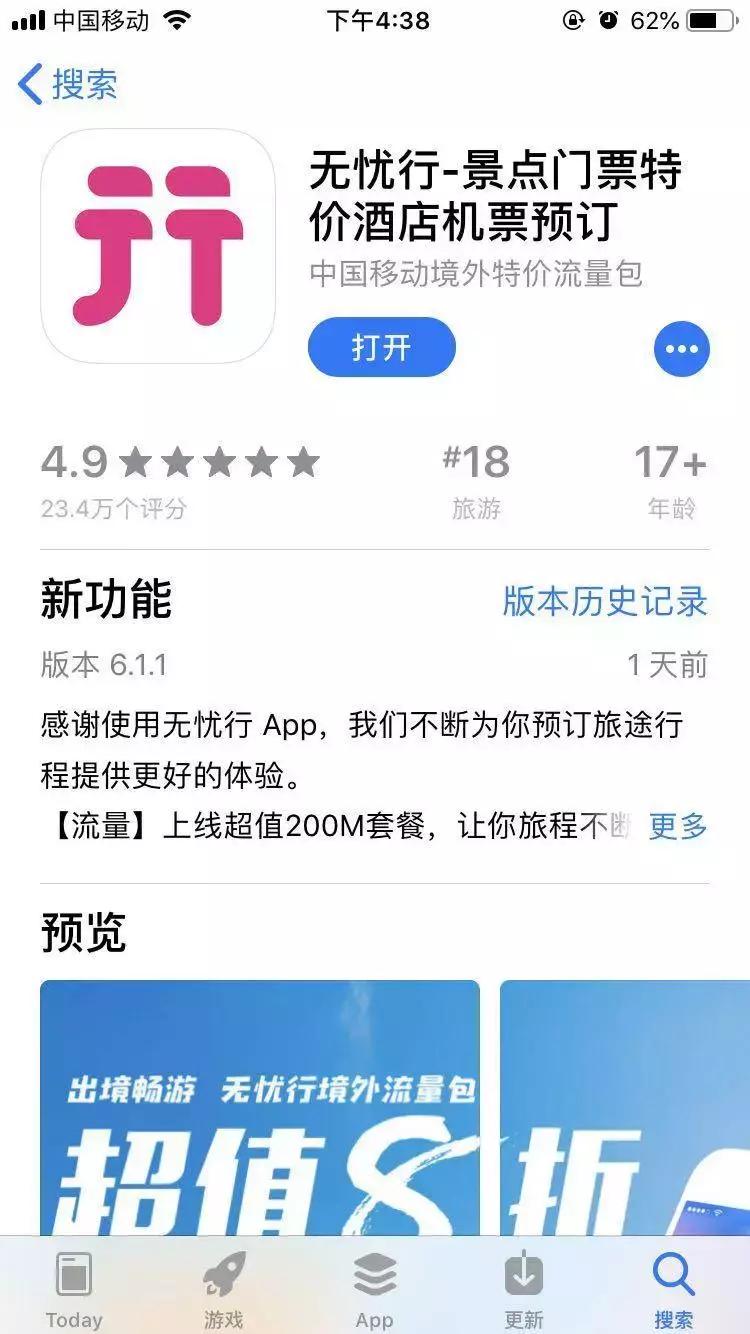Screen dimensions: 750x1334
Task: Tap 新功能 section header
Action: (x=104, y=601)
